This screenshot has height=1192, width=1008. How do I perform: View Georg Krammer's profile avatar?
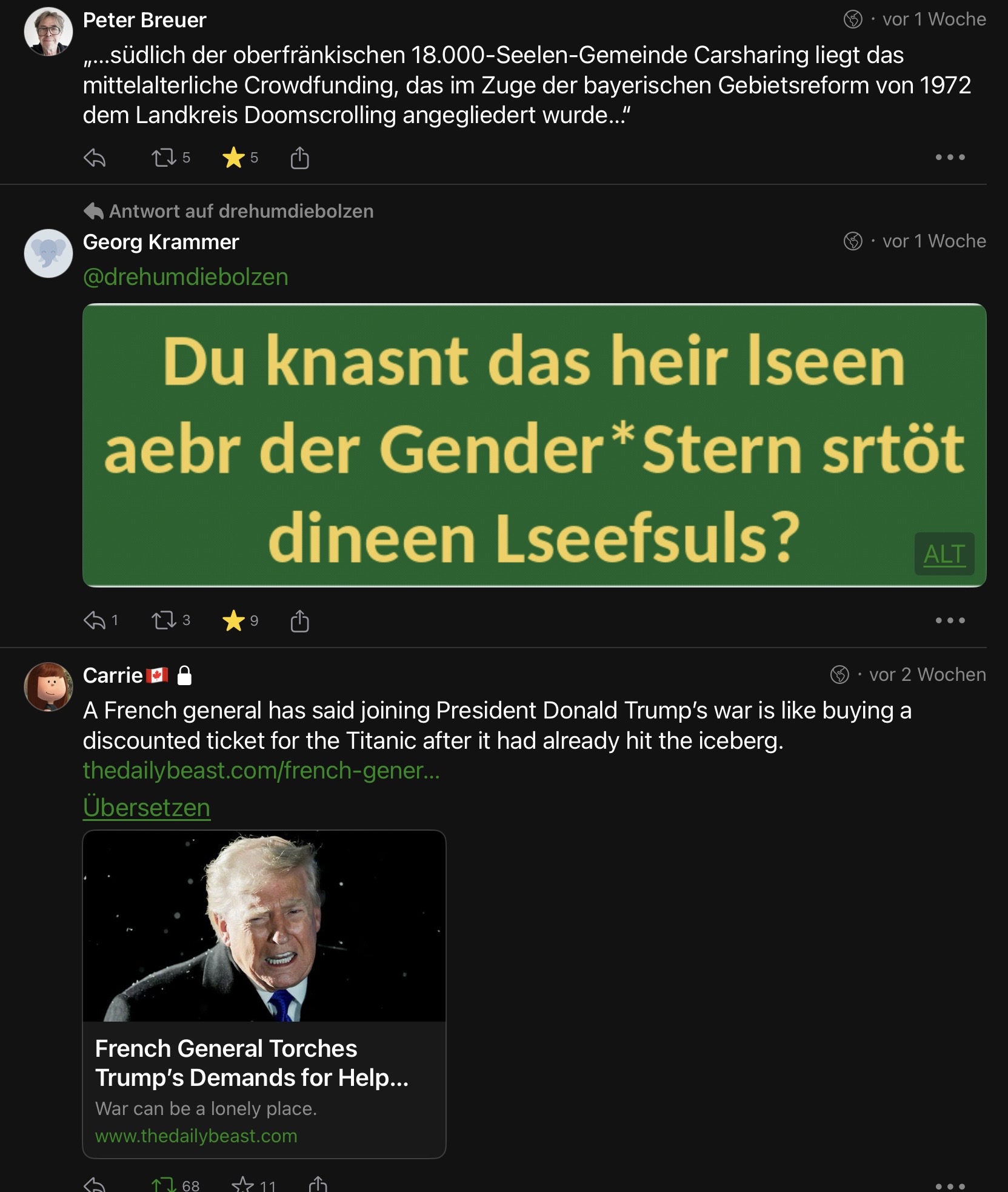(x=48, y=253)
